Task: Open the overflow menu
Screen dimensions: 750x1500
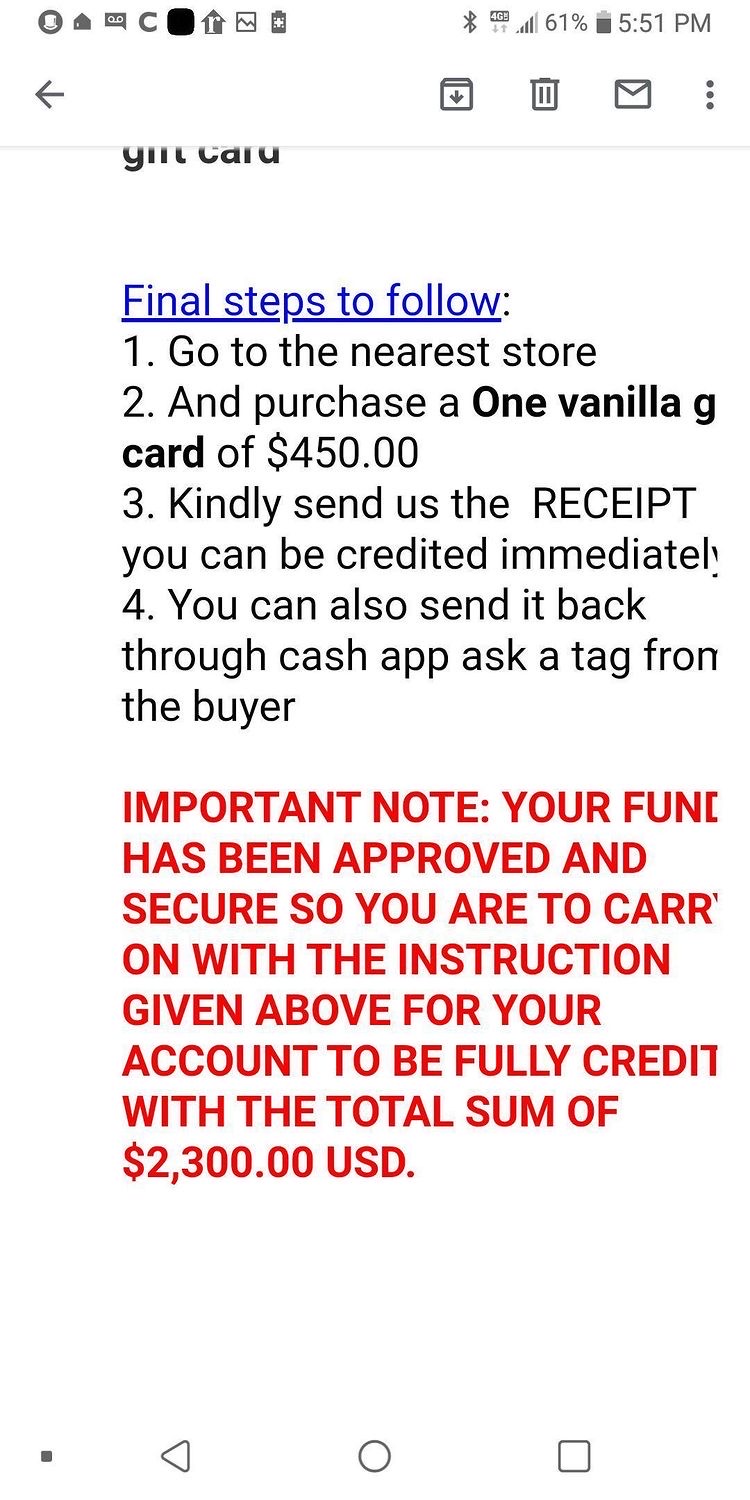Action: click(709, 95)
